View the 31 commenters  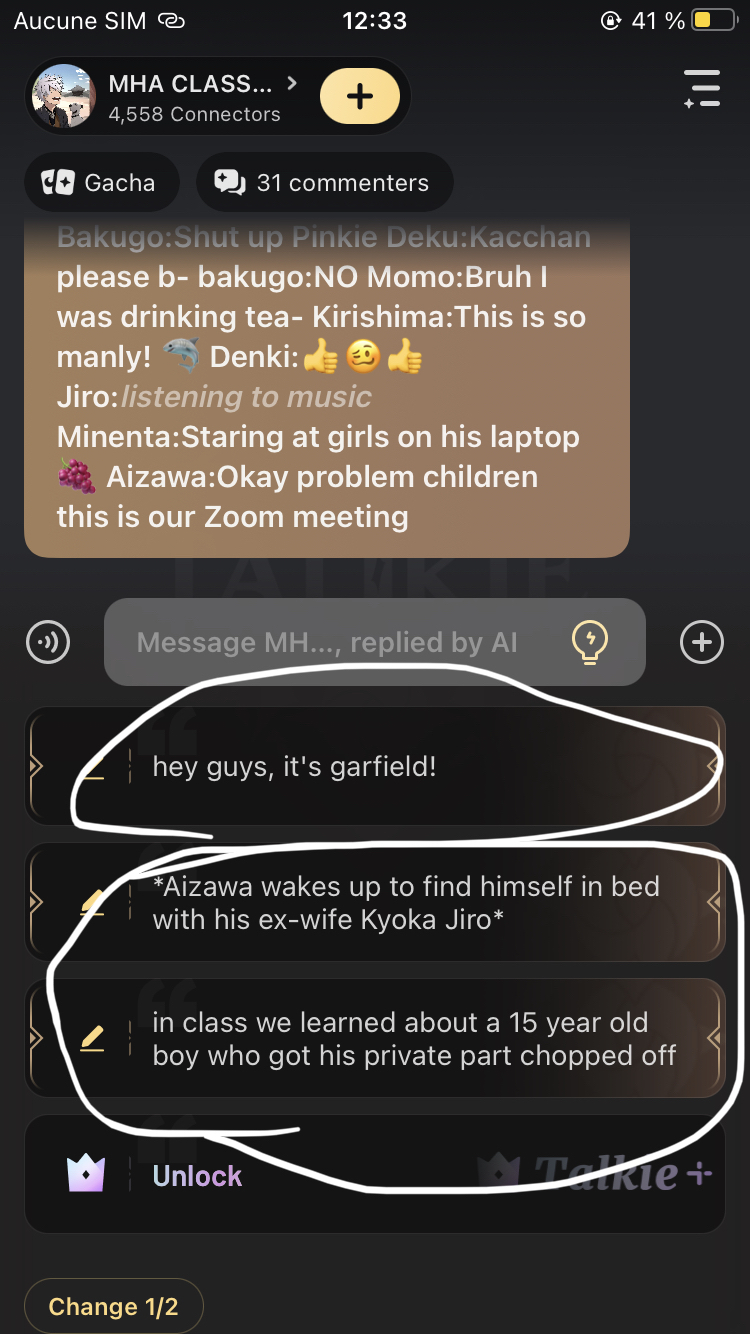[x=324, y=183]
